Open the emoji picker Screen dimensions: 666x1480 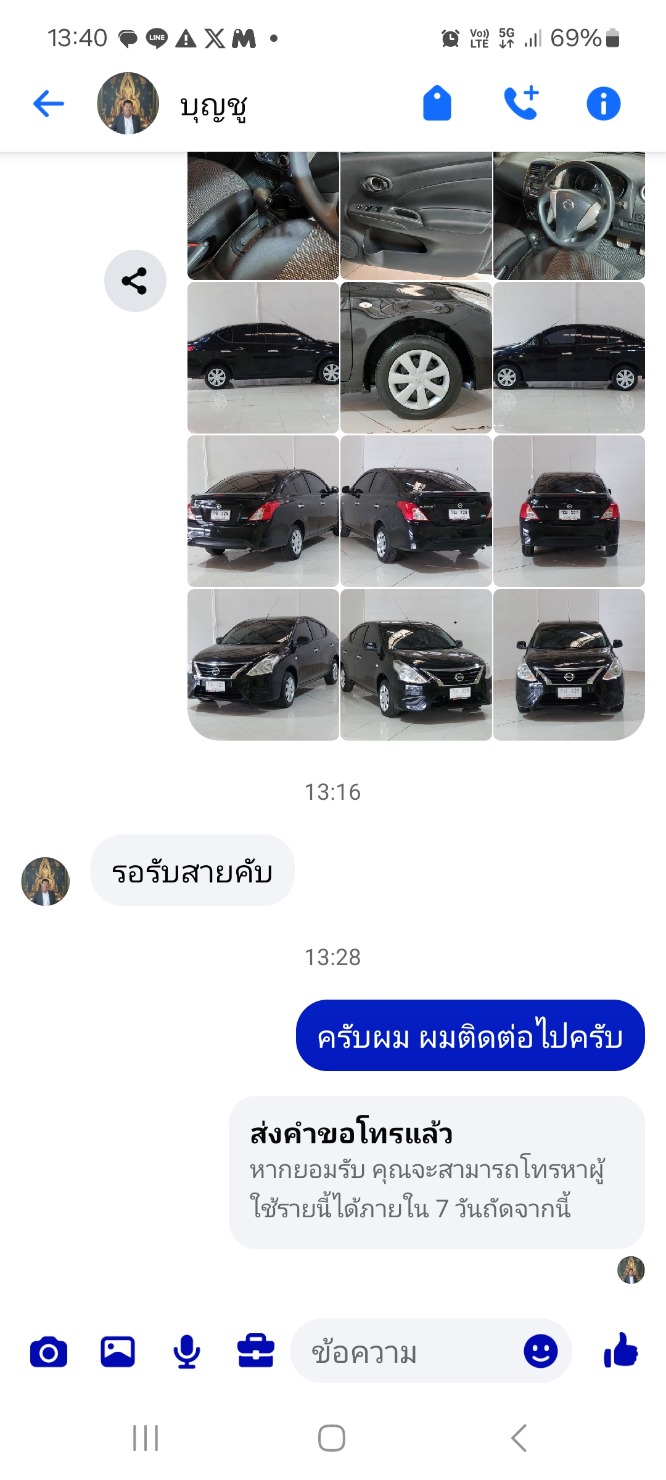tap(541, 1352)
